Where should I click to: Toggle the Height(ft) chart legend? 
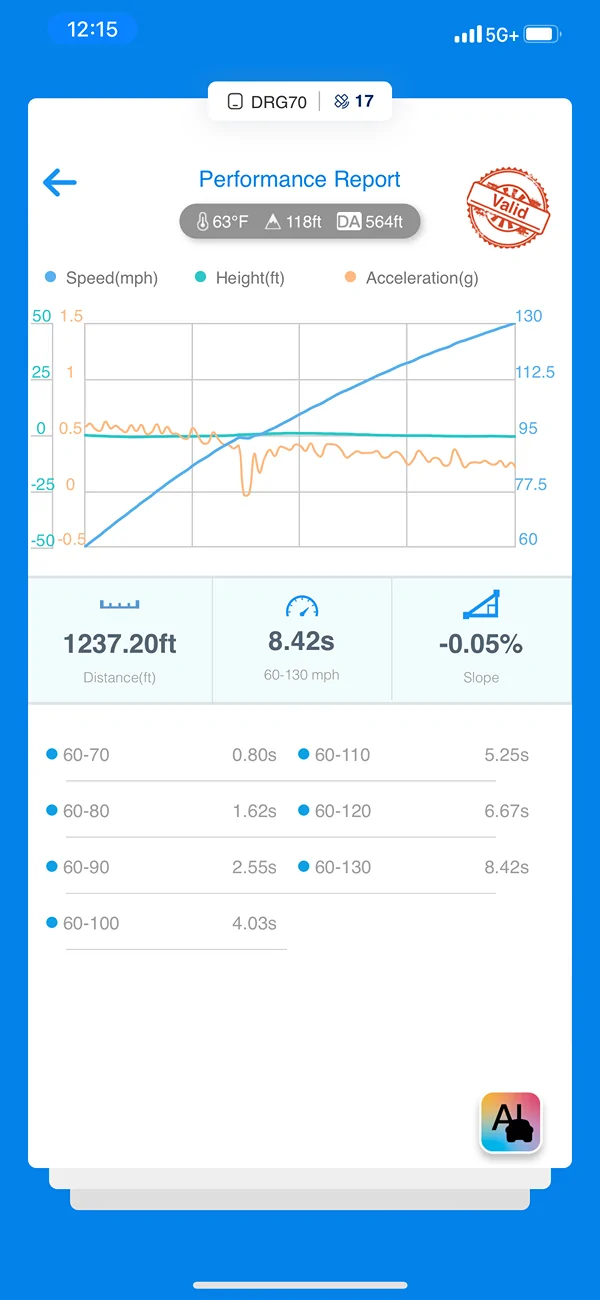(x=240, y=278)
